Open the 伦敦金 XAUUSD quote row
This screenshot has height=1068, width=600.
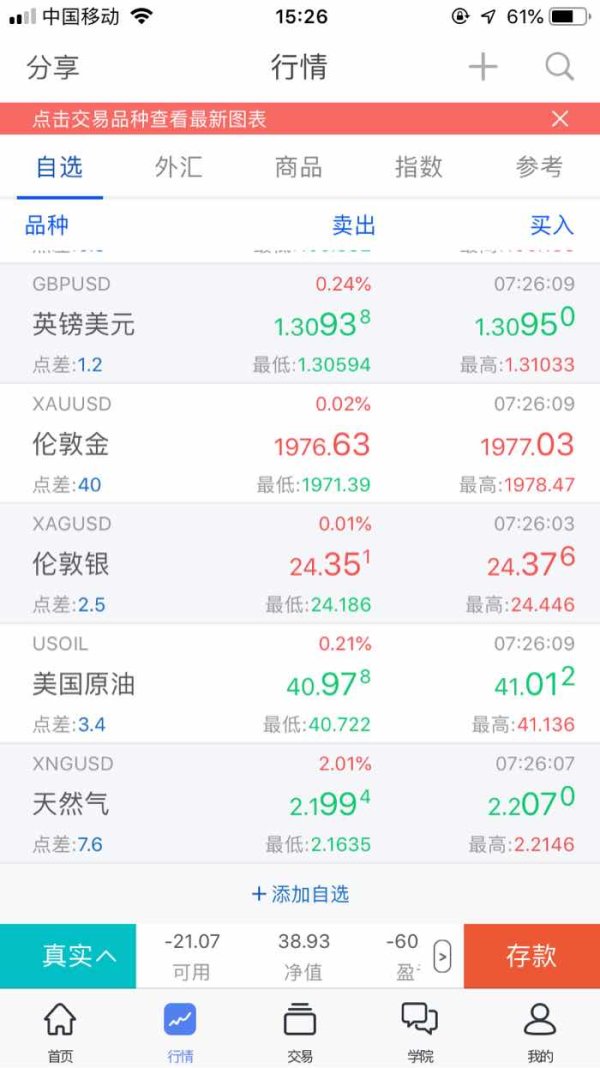click(300, 443)
